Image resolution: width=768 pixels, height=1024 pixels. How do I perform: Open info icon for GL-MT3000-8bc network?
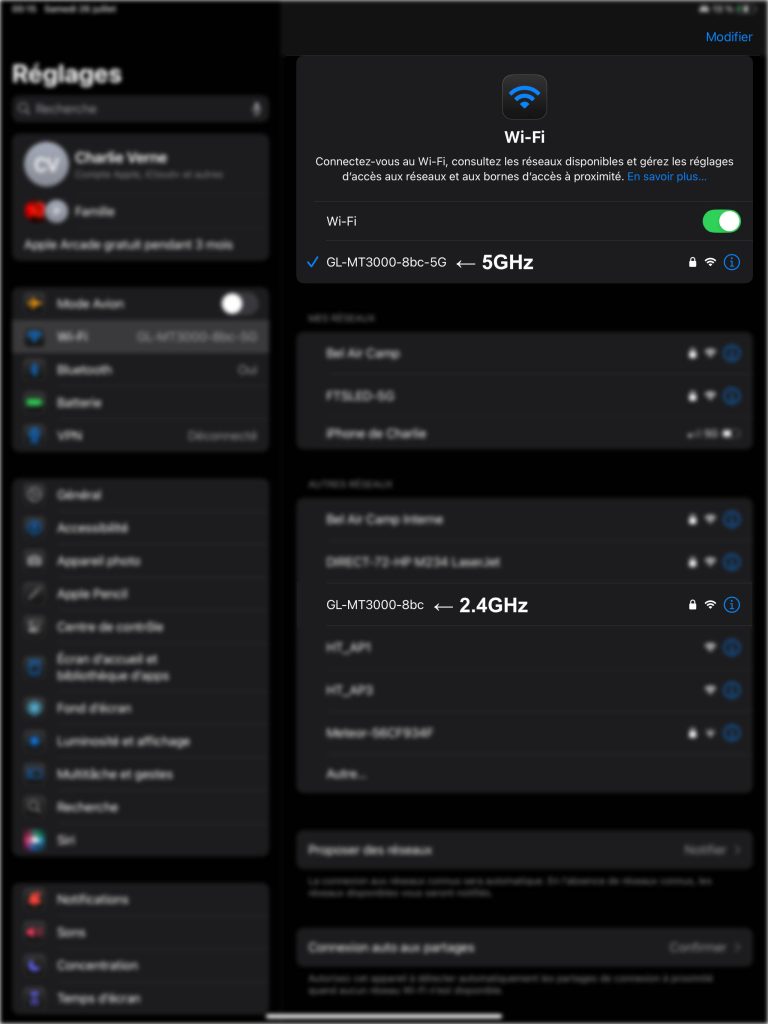pyautogui.click(x=732, y=605)
